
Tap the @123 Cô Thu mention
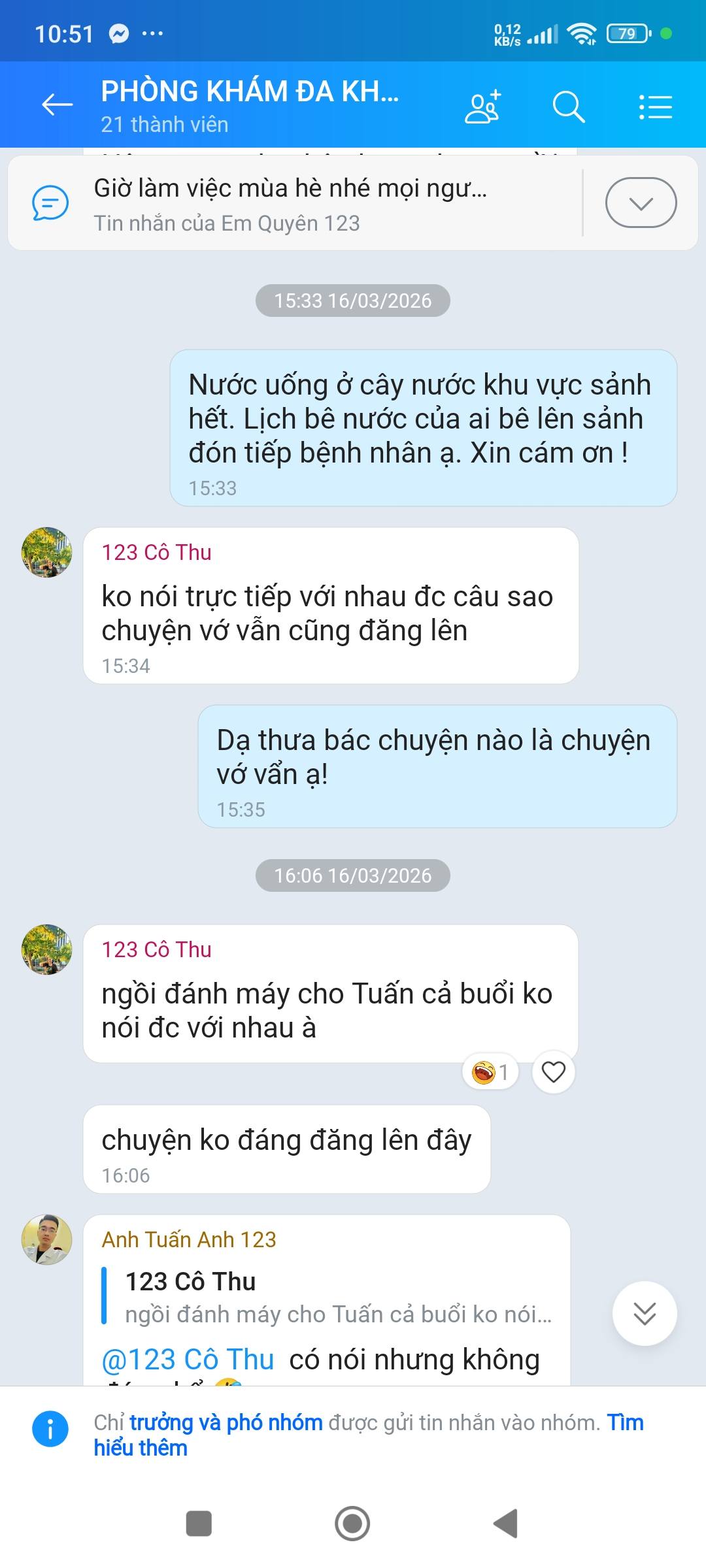188,1360
